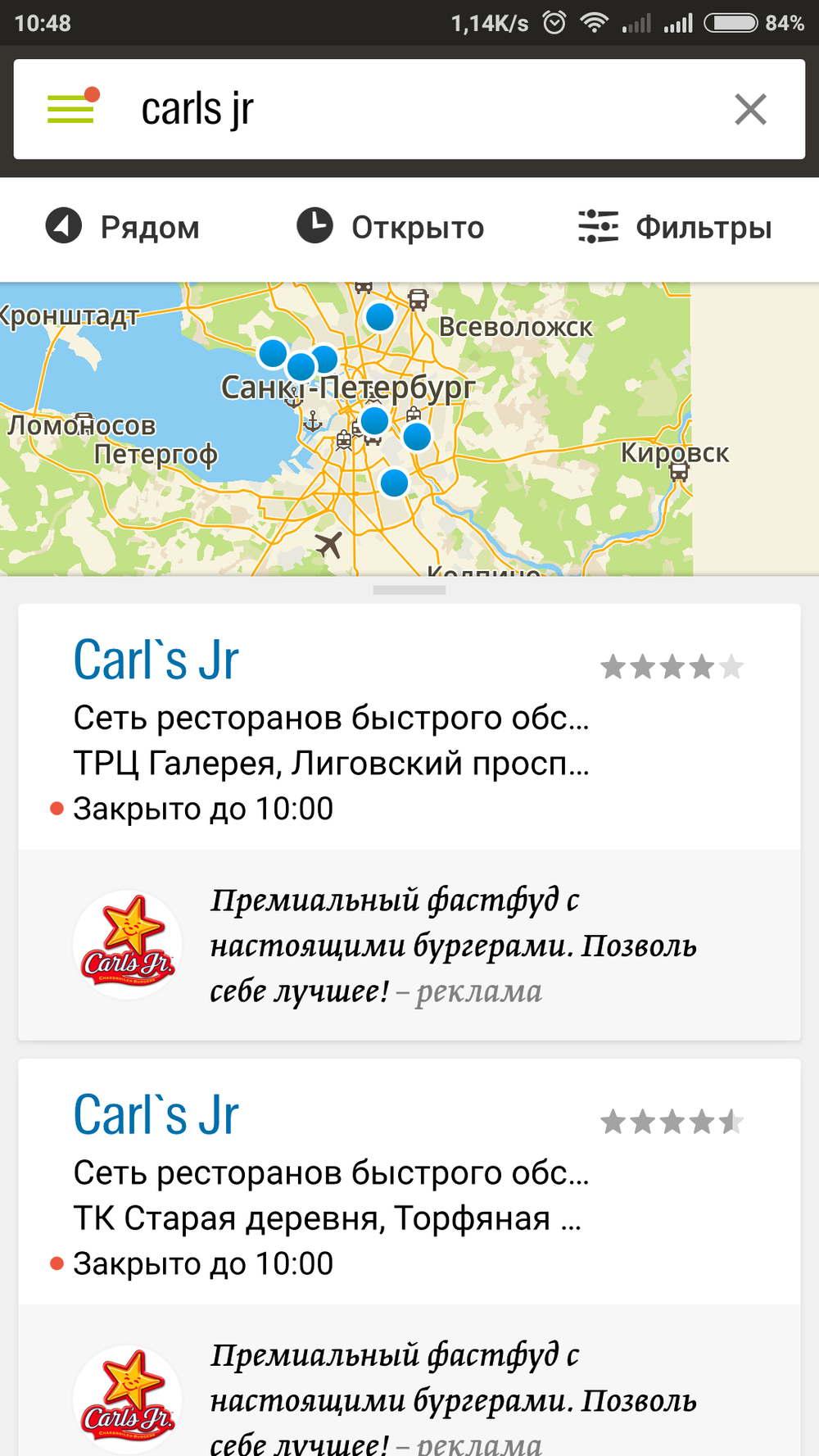Tap the map pin north of Санкт-Петербург
The width and height of the screenshot is (819, 1456).
[x=379, y=316]
